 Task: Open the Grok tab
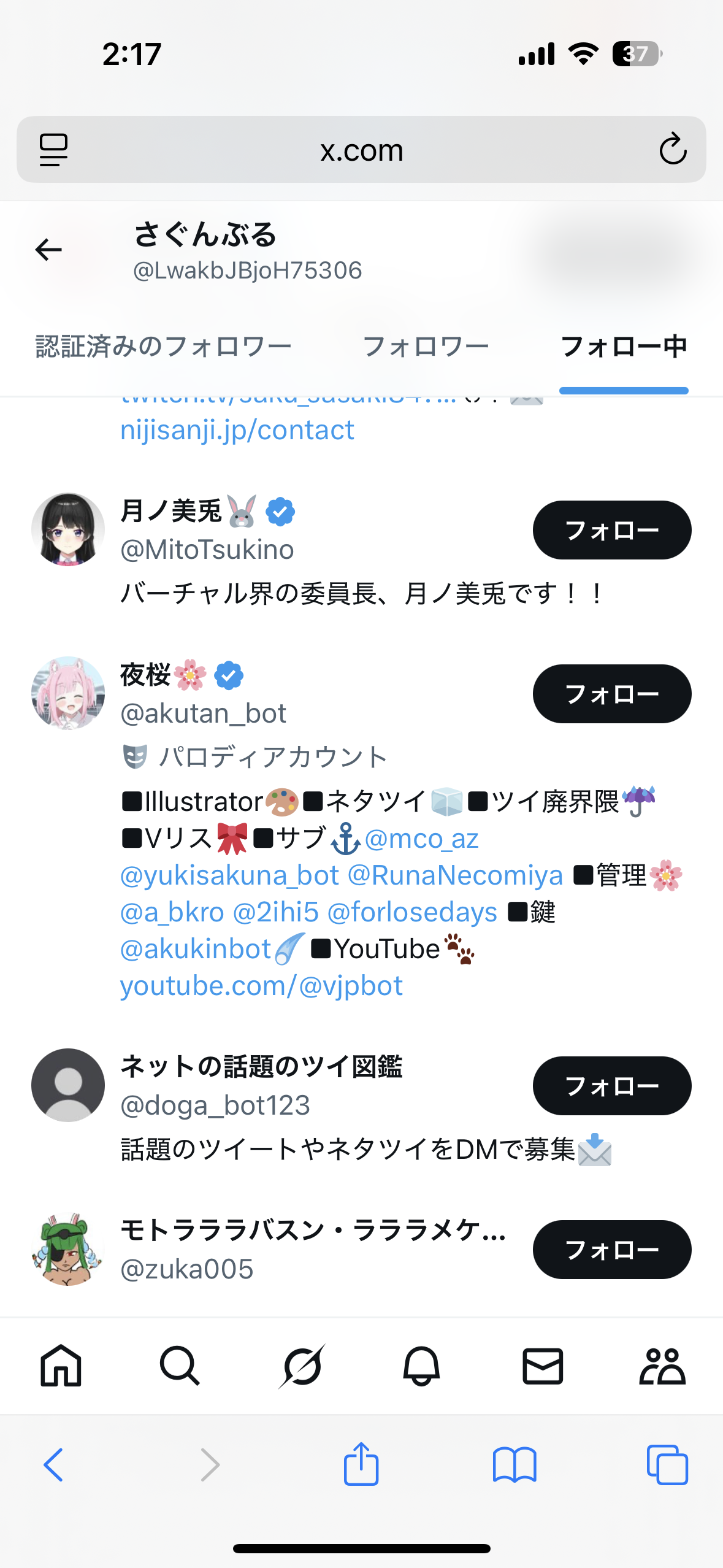tap(301, 1366)
